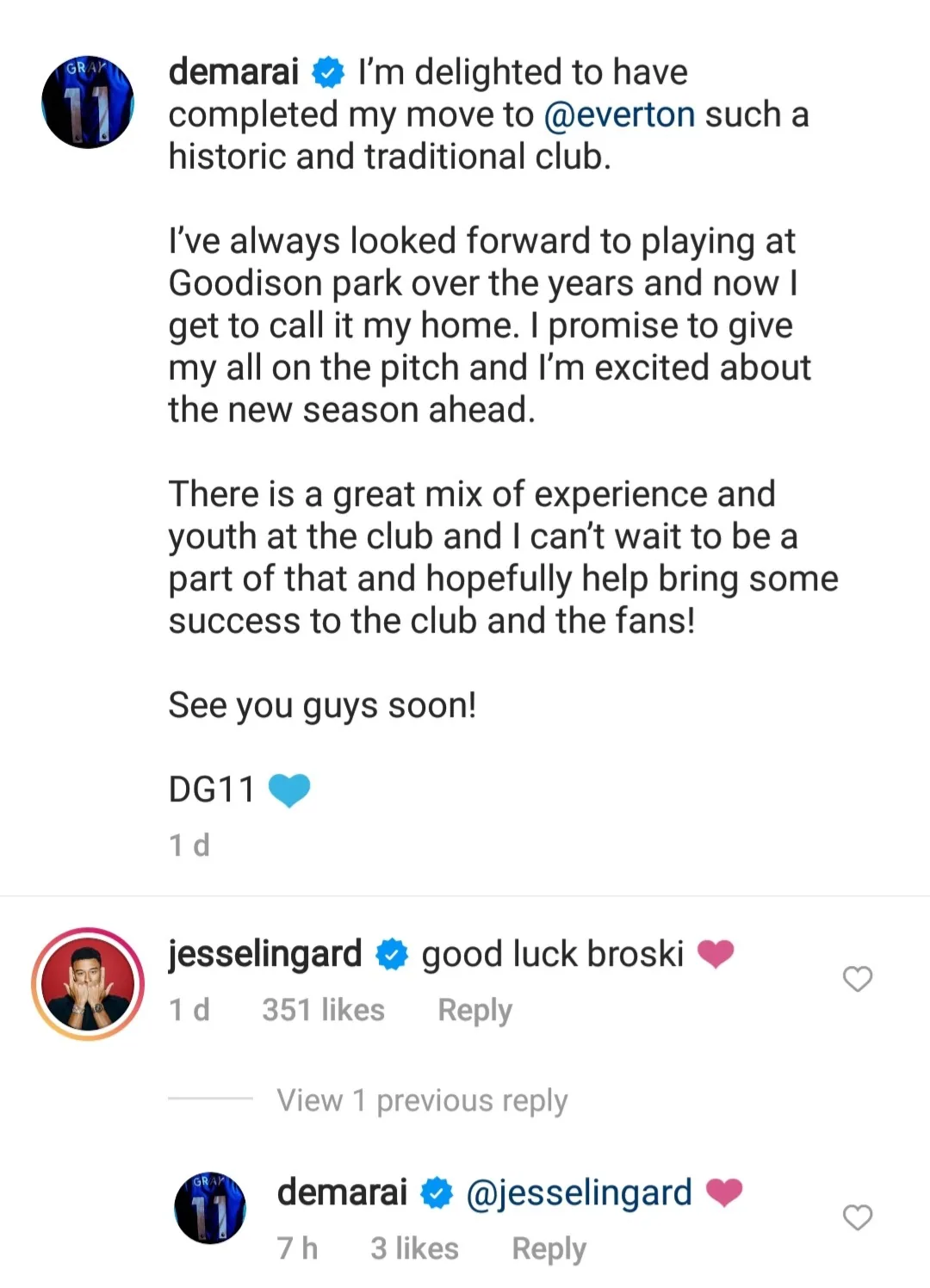
Task: Reply to demarai's 7h comment
Action: (x=549, y=1248)
